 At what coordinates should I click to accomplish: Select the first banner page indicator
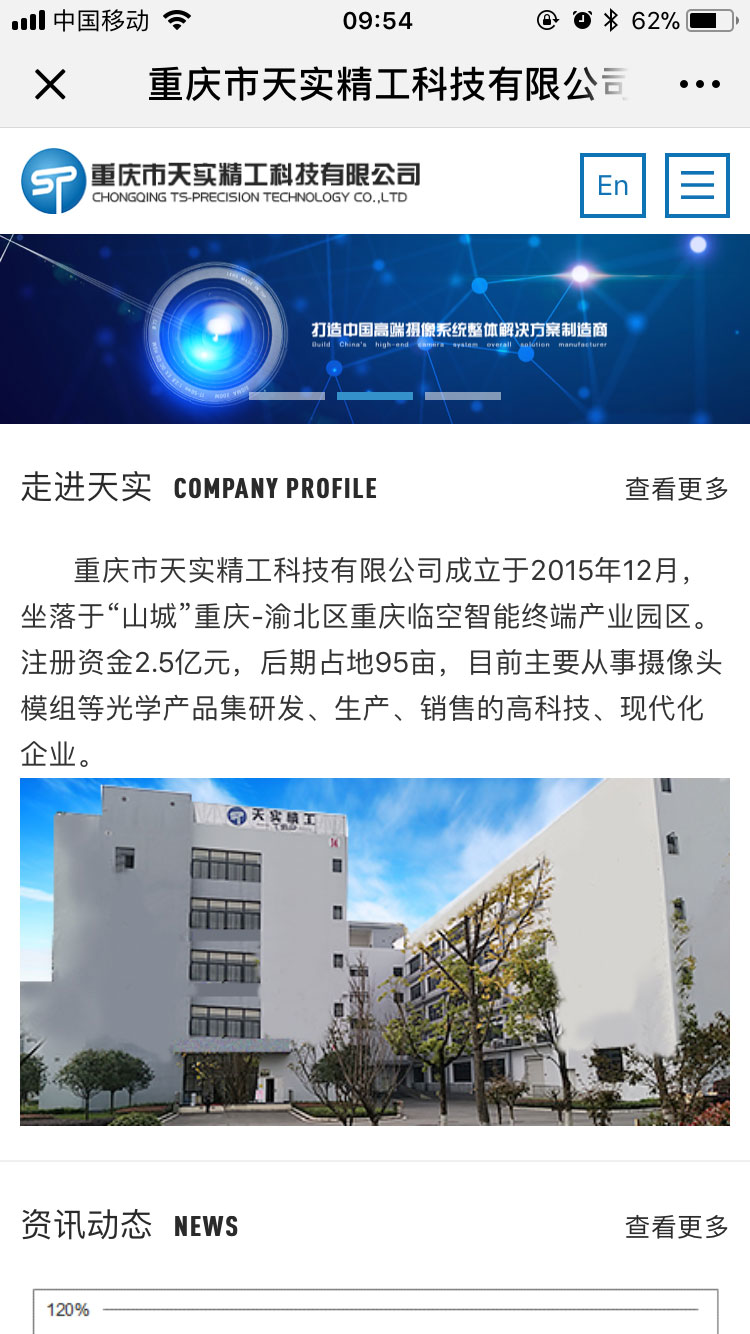[287, 396]
